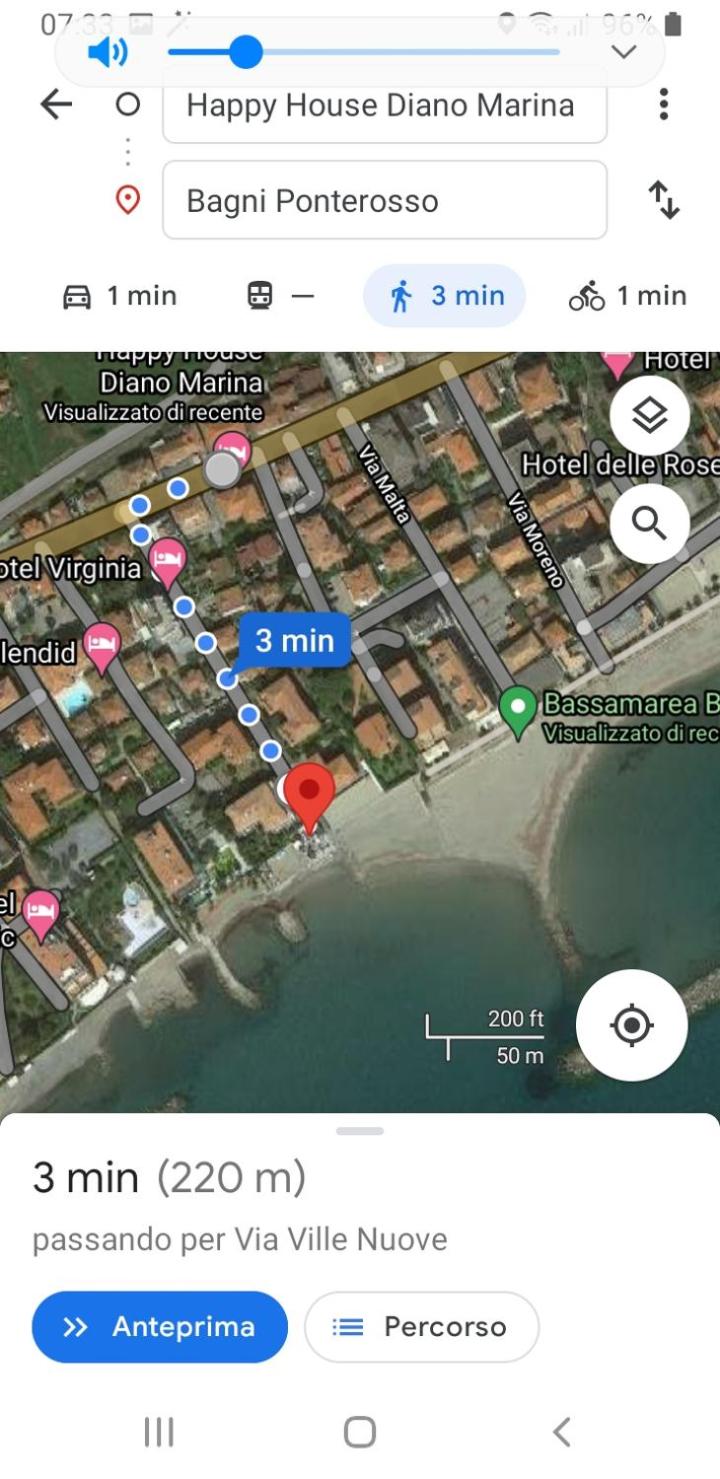720x1479 pixels.
Task: Open the three-dot overflow menu
Action: pyautogui.click(x=663, y=104)
